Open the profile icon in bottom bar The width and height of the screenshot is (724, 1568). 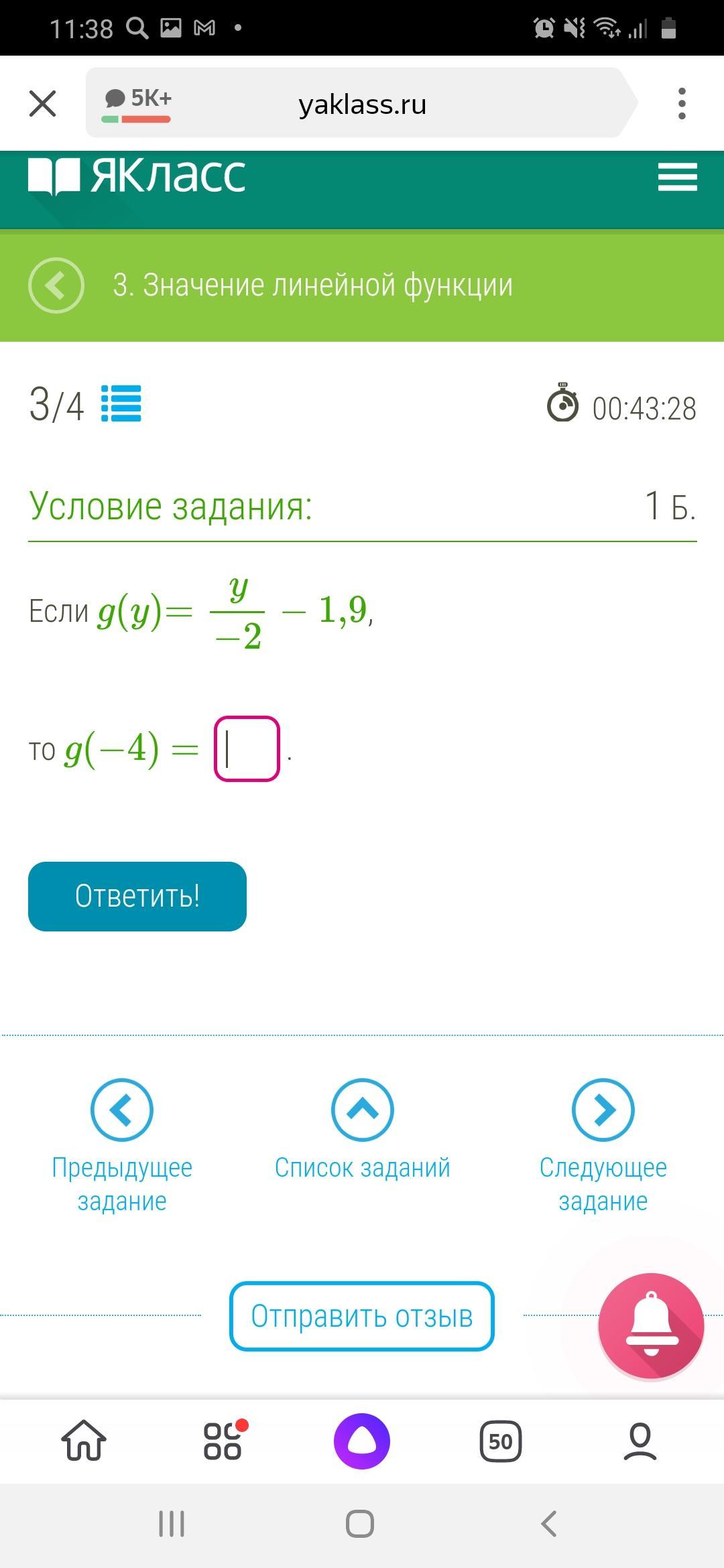[x=640, y=1441]
